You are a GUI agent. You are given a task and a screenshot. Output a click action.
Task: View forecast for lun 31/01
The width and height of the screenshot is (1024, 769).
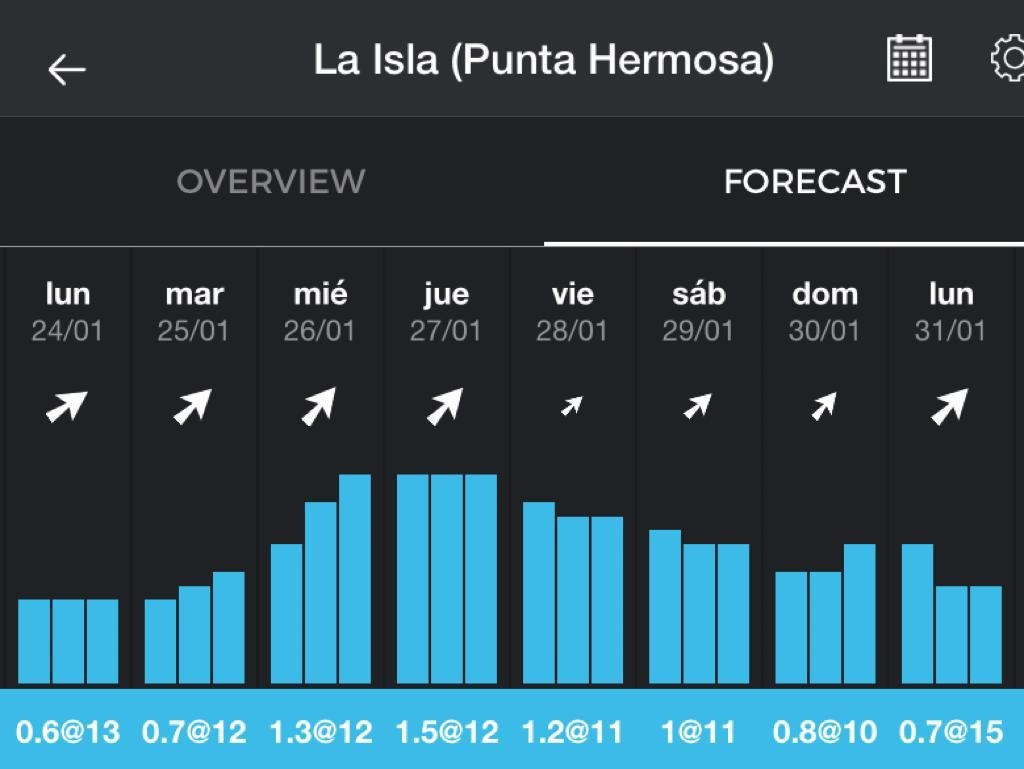[x=950, y=312]
